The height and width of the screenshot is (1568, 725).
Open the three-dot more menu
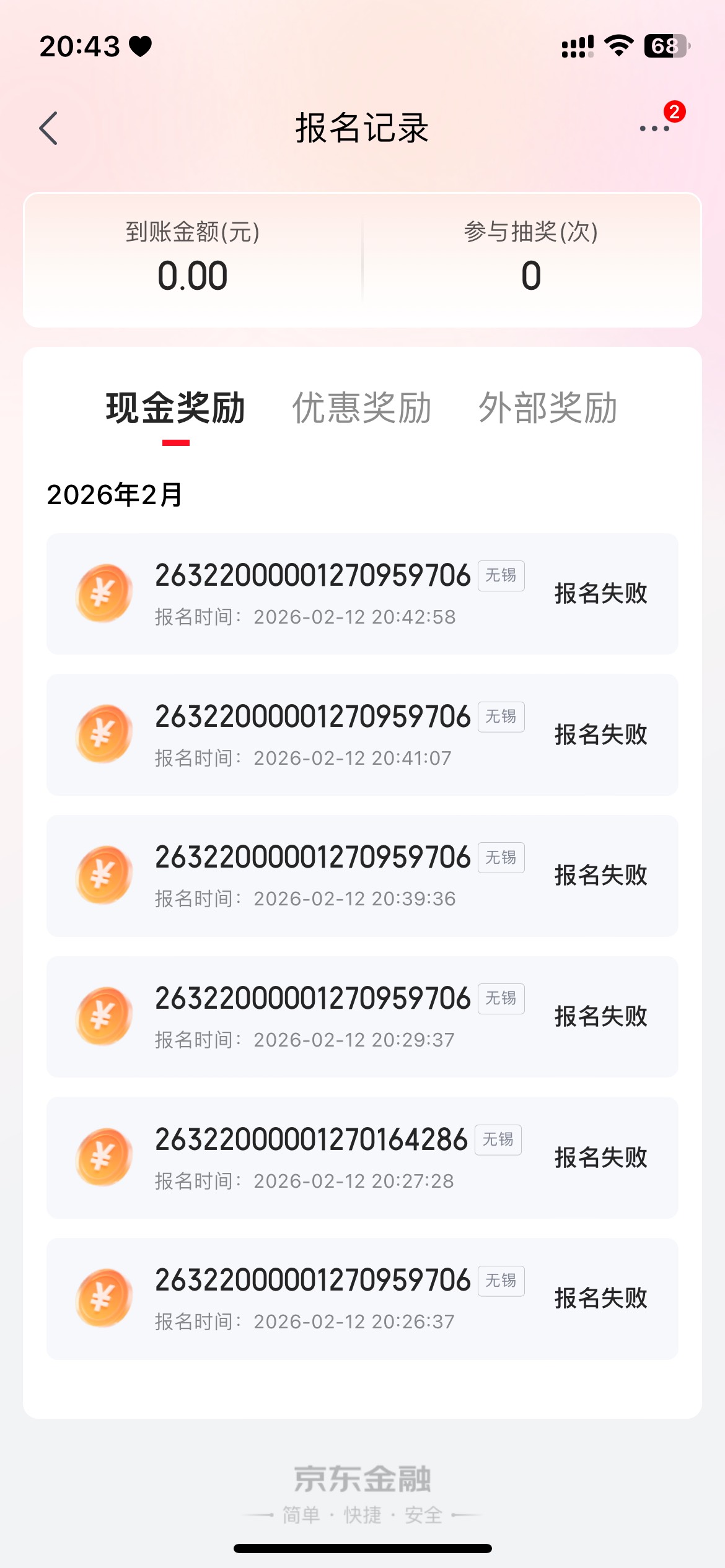pyautogui.click(x=654, y=128)
